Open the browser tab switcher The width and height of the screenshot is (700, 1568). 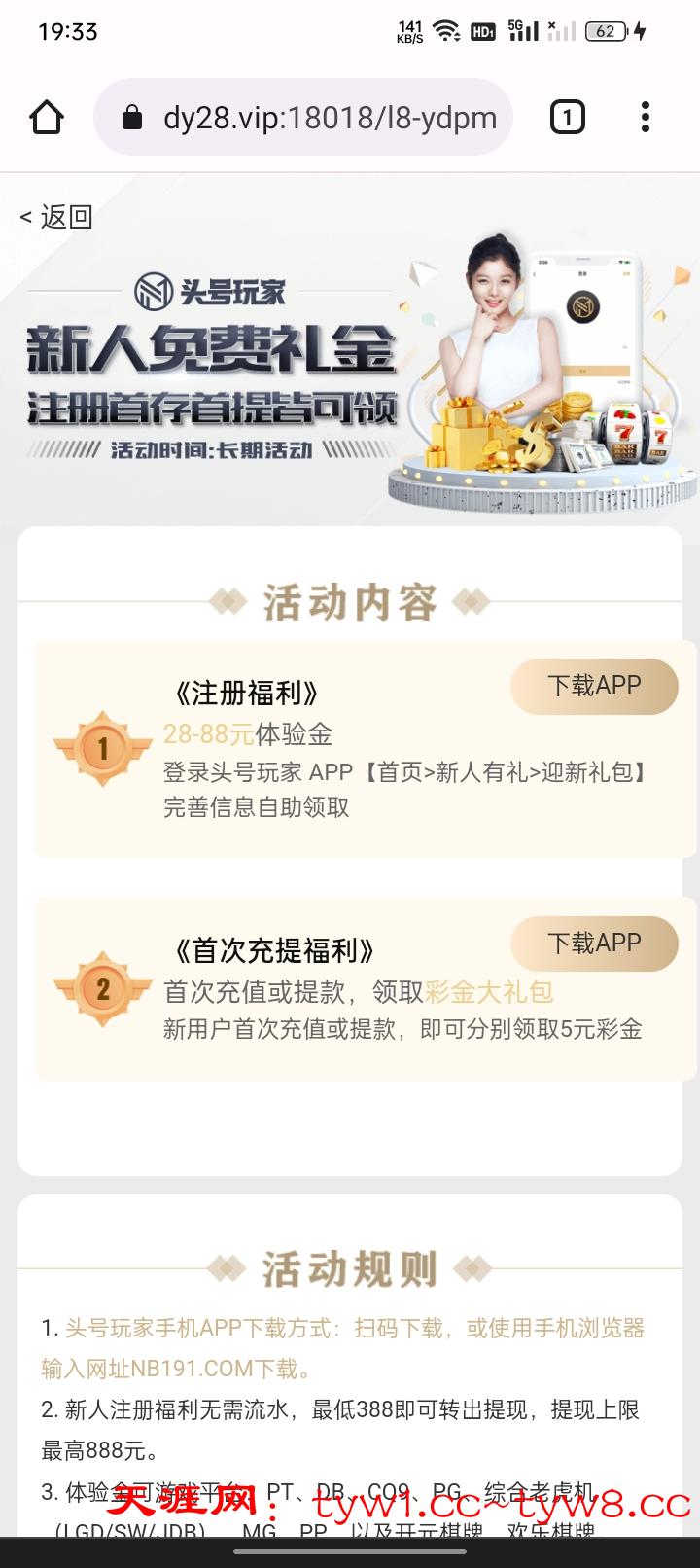[568, 118]
